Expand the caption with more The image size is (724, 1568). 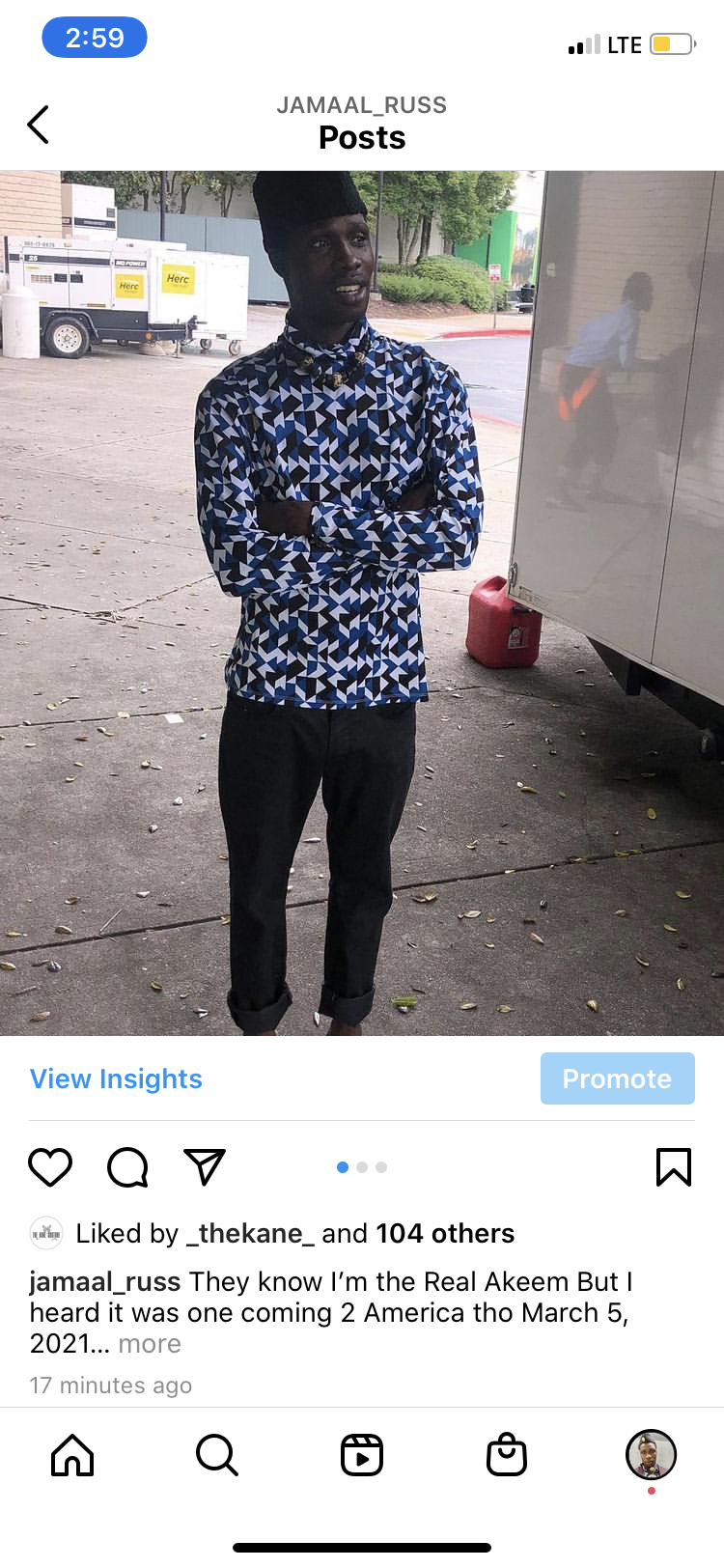[150, 1344]
